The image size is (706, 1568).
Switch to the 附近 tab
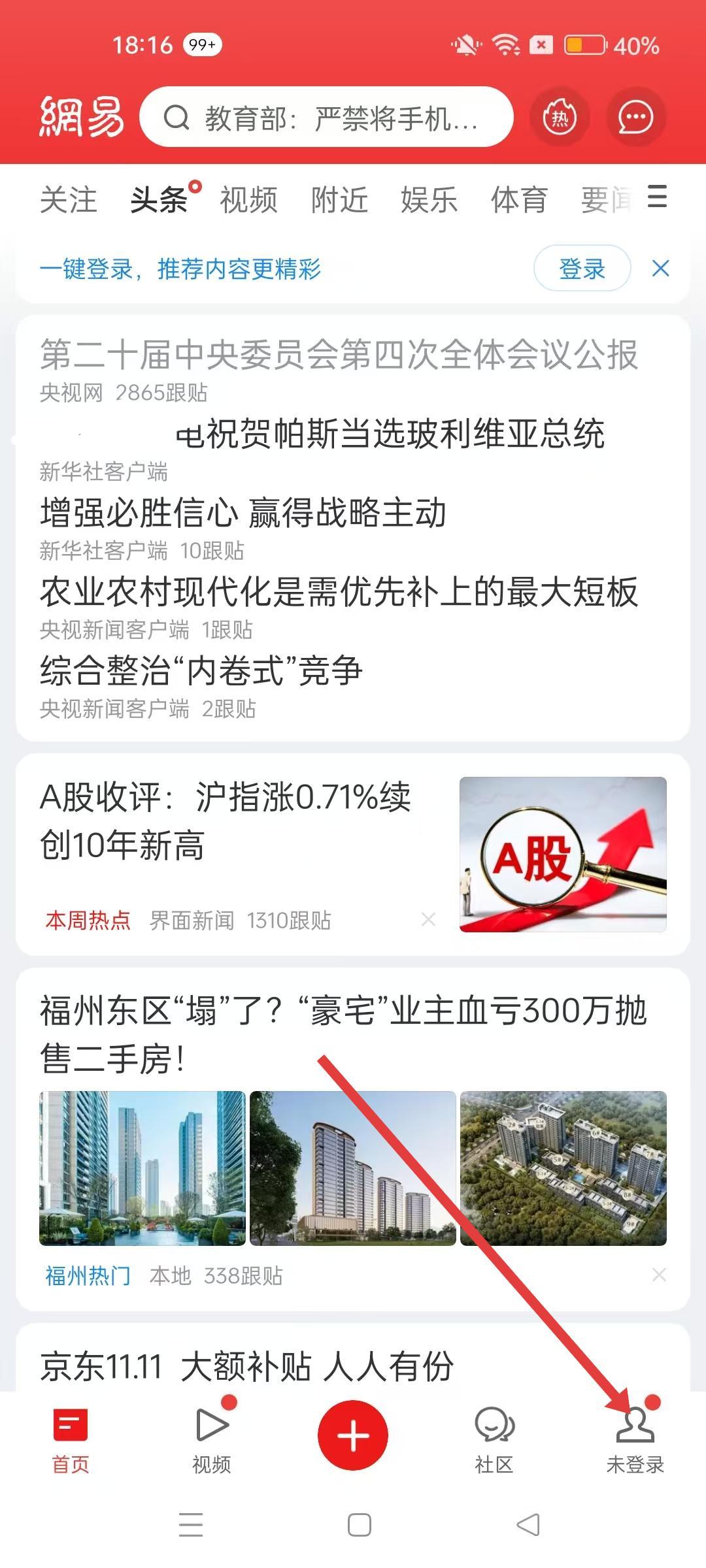pyautogui.click(x=339, y=199)
